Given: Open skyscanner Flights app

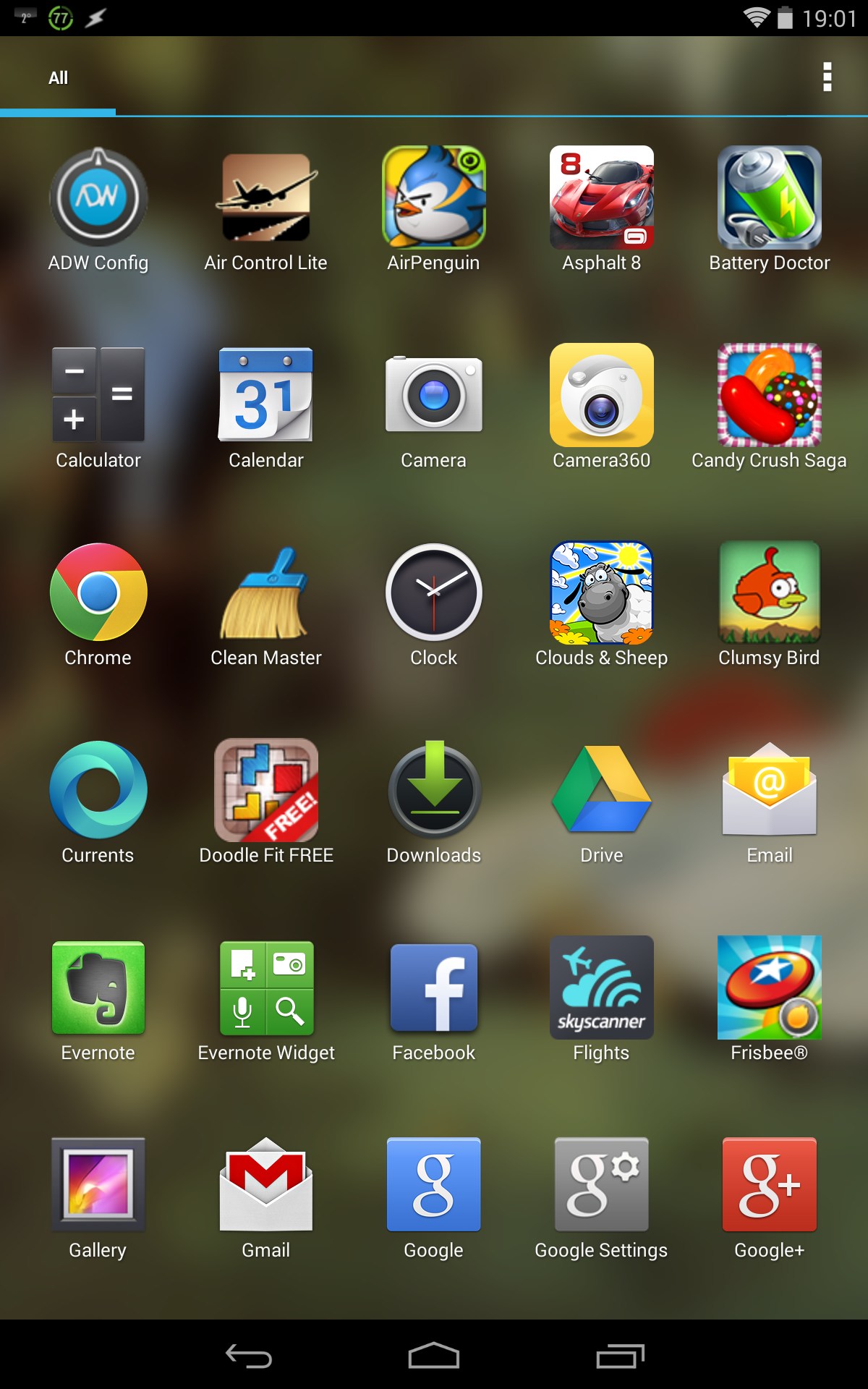Looking at the screenshot, I should pyautogui.click(x=601, y=987).
